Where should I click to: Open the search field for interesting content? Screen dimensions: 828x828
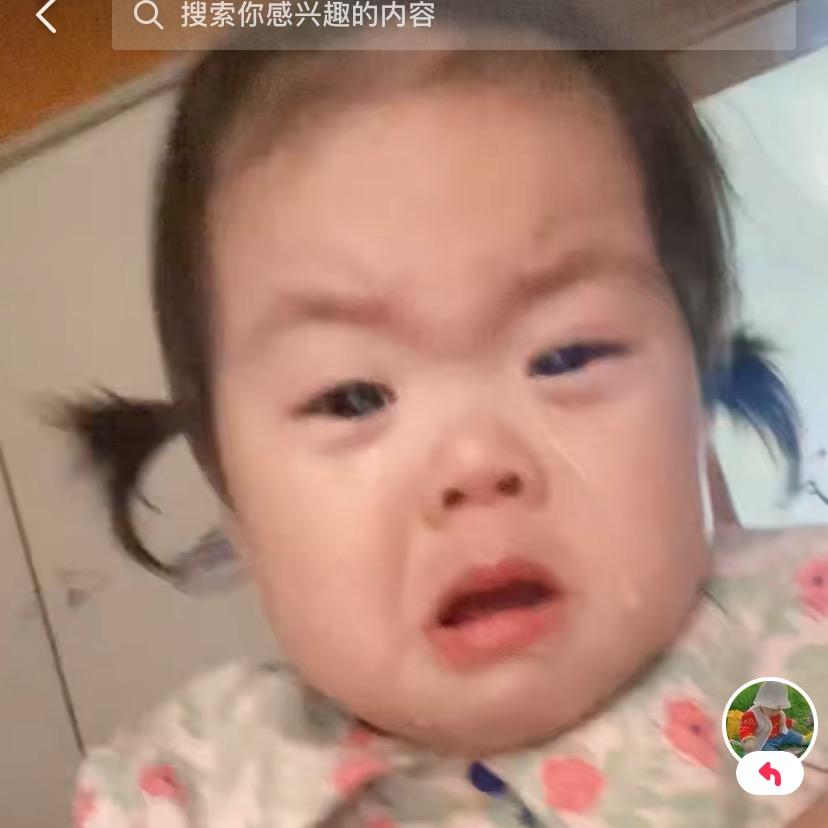[x=454, y=18]
